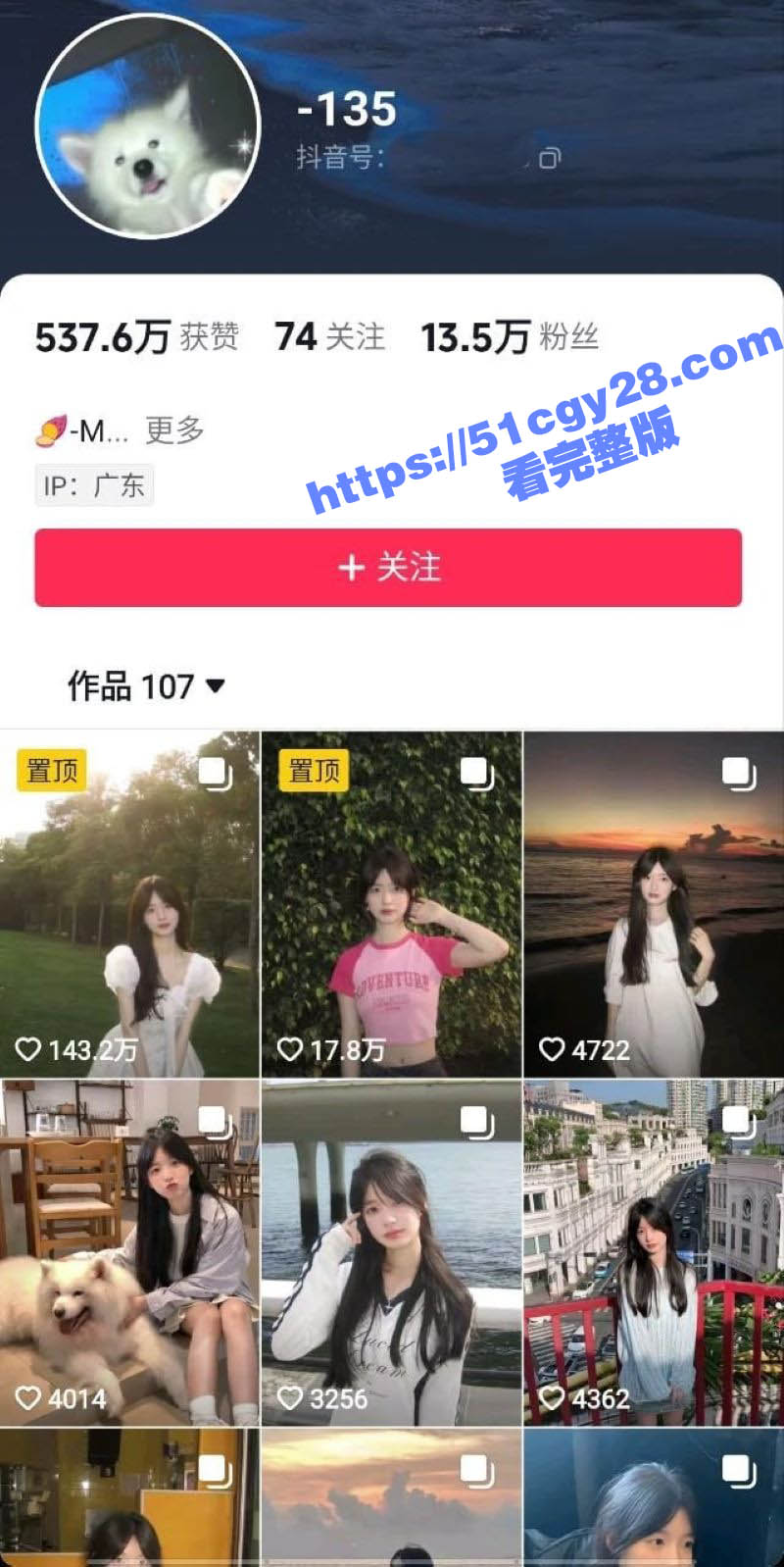
Task: Open bridge waterfront post with 3256 likes
Action: 391,1252
